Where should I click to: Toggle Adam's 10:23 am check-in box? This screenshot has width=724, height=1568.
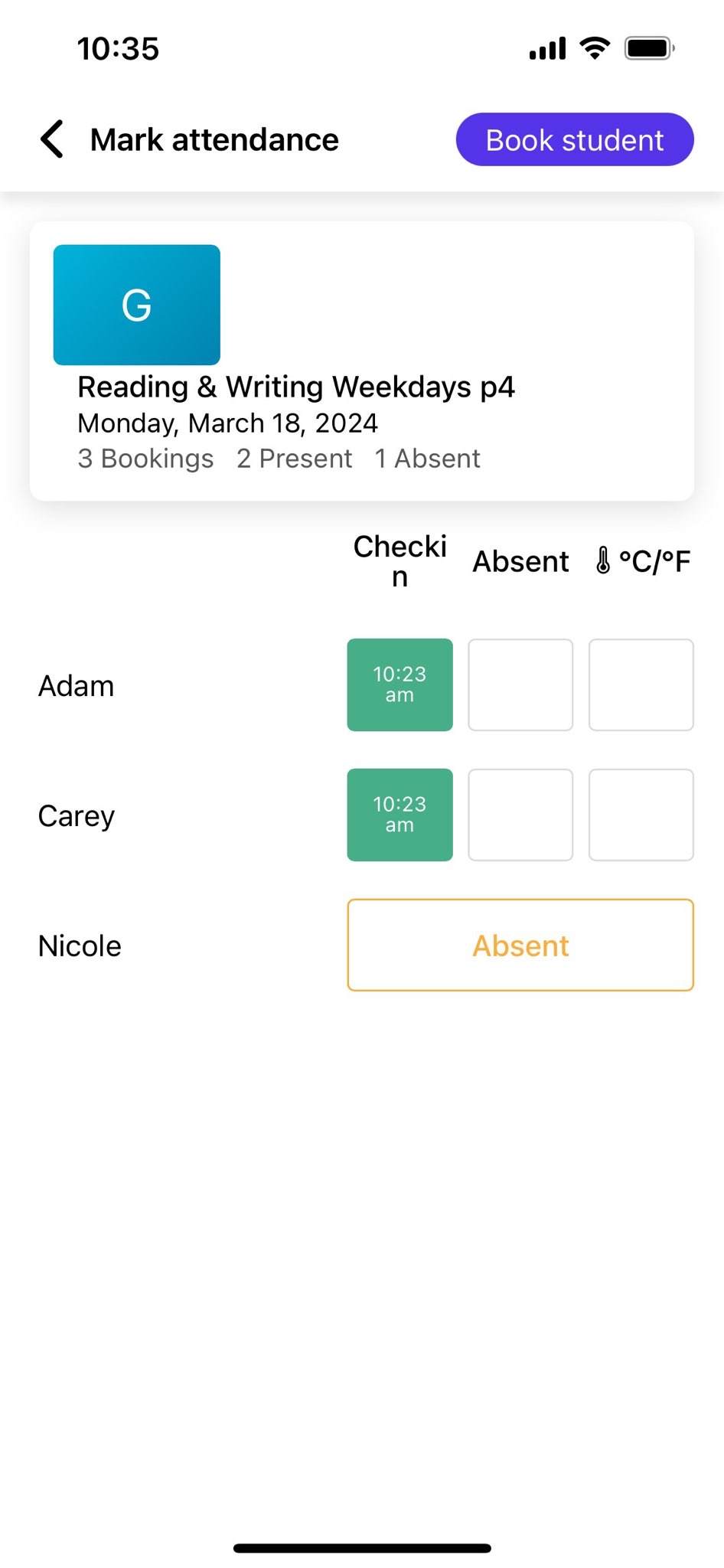[x=400, y=684]
